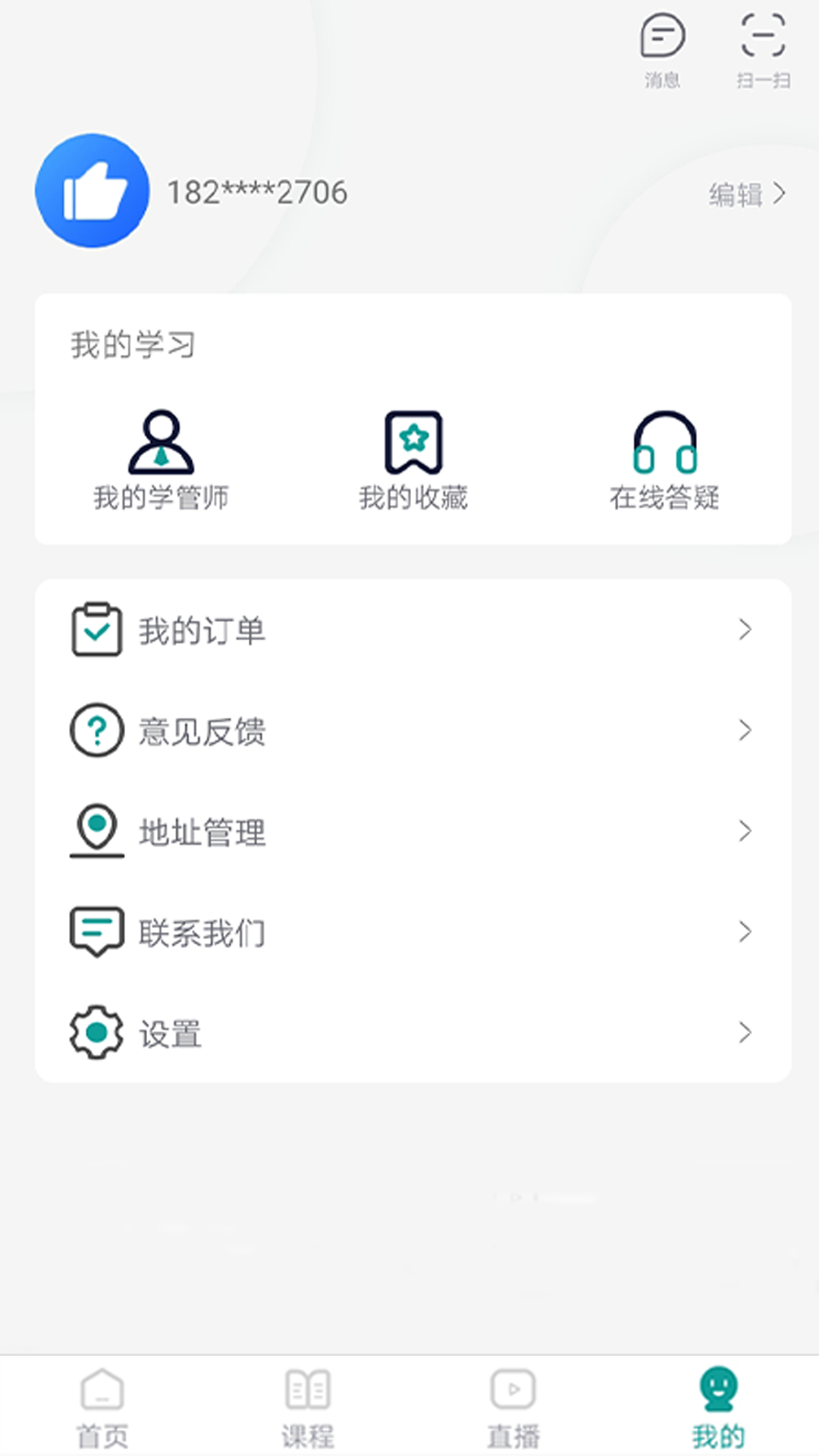The height and width of the screenshot is (1456, 819).
Task: Expand the 设置 row chevron
Action: pos(746,1033)
